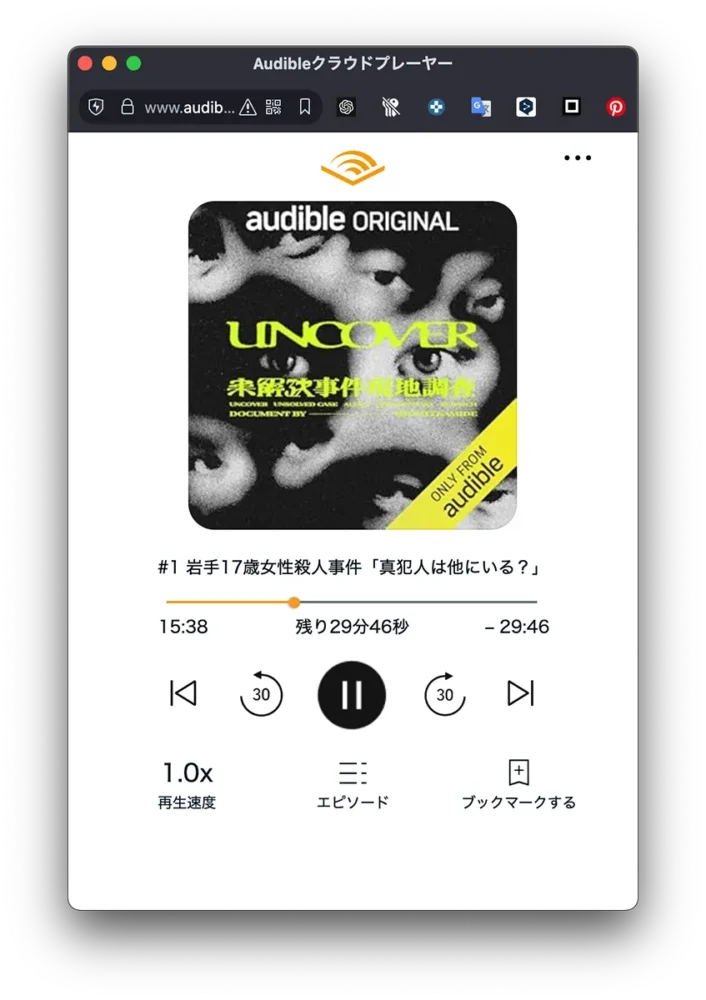Rewind 30 seconds

click(x=261, y=694)
